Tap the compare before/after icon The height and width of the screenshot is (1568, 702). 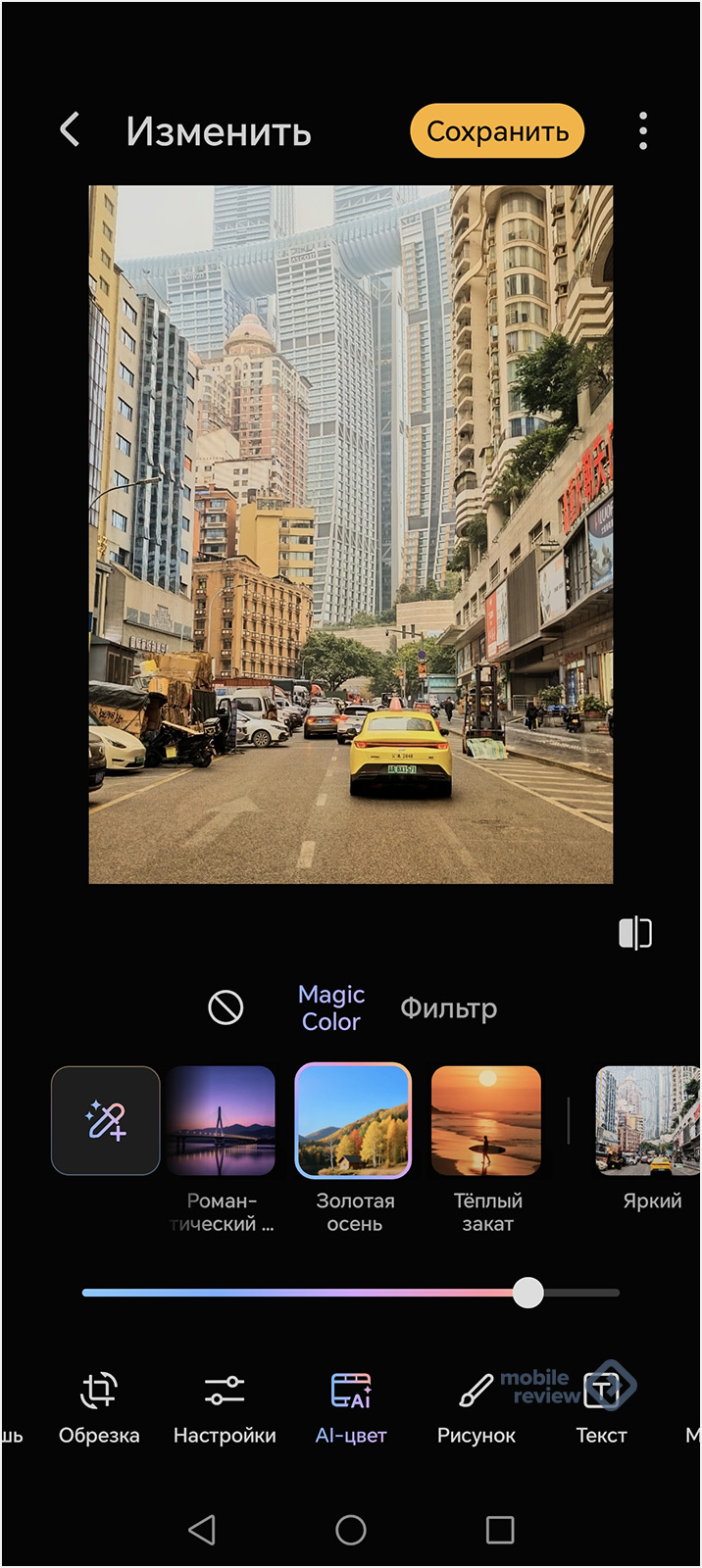[635, 933]
